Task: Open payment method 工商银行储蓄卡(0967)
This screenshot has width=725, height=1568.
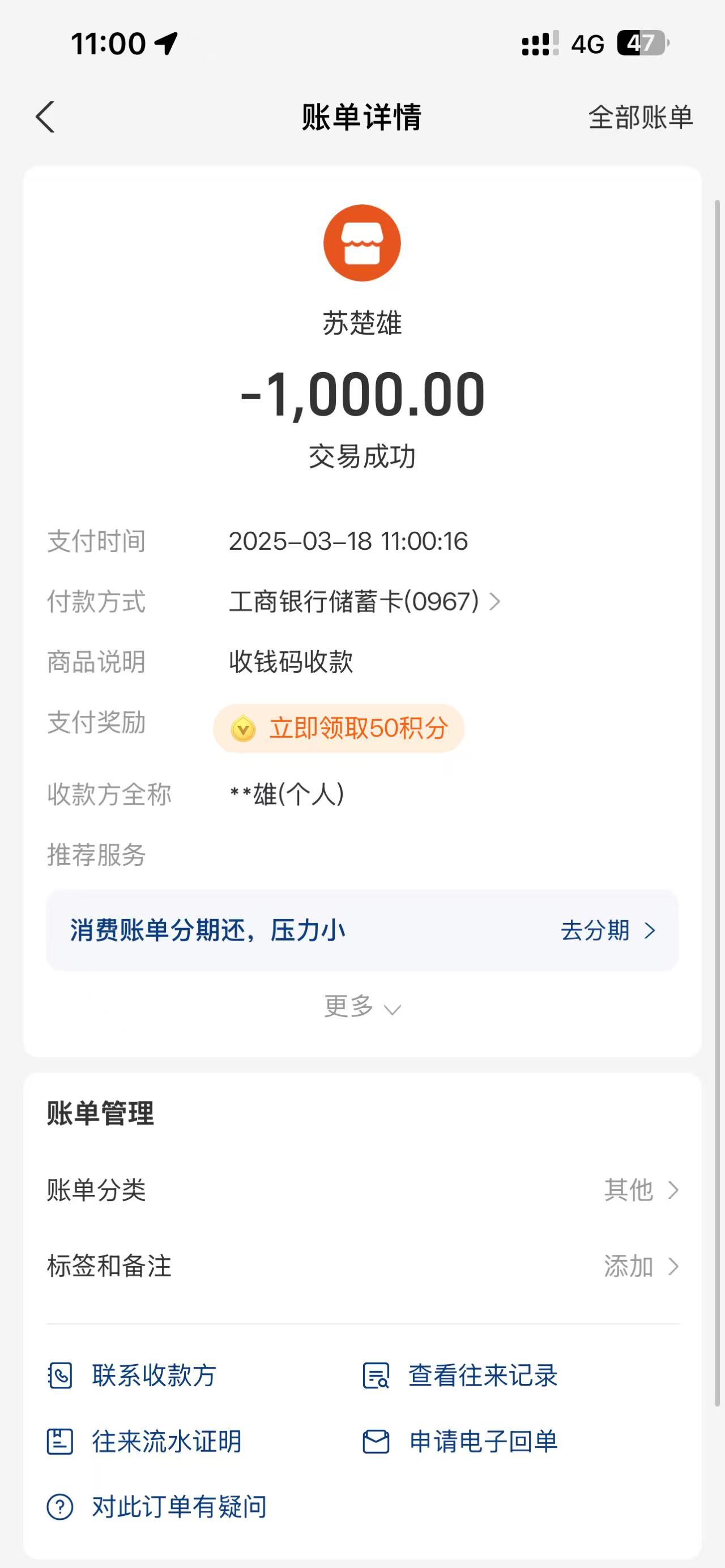Action: pos(364,601)
